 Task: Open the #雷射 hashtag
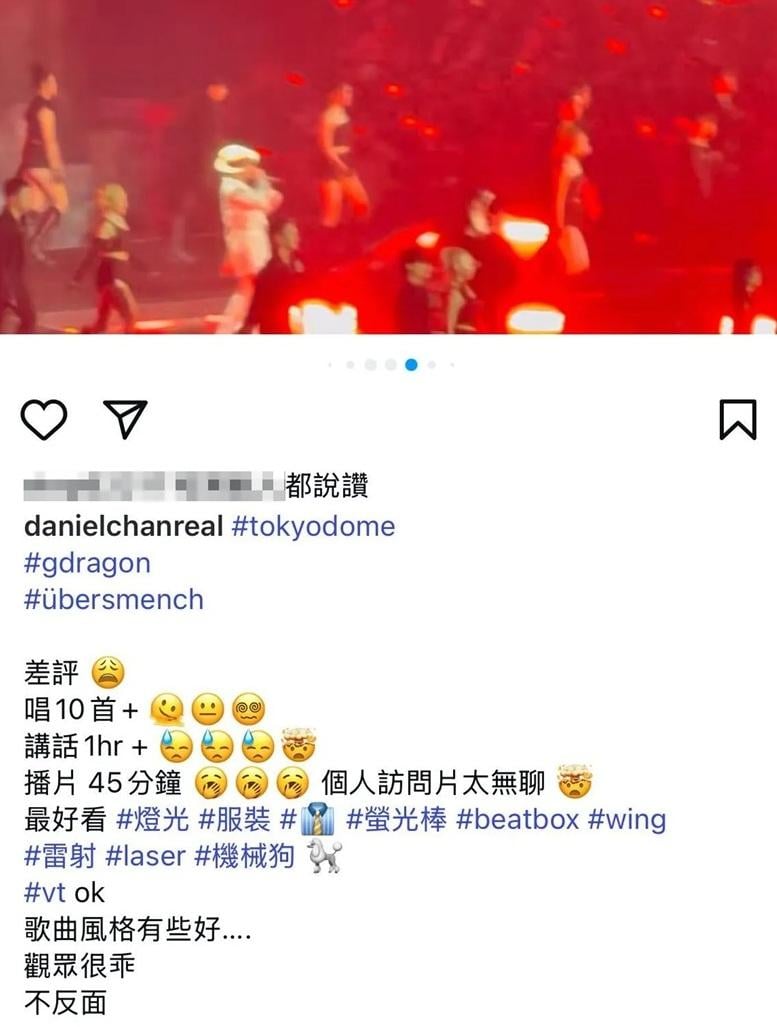click(x=60, y=856)
